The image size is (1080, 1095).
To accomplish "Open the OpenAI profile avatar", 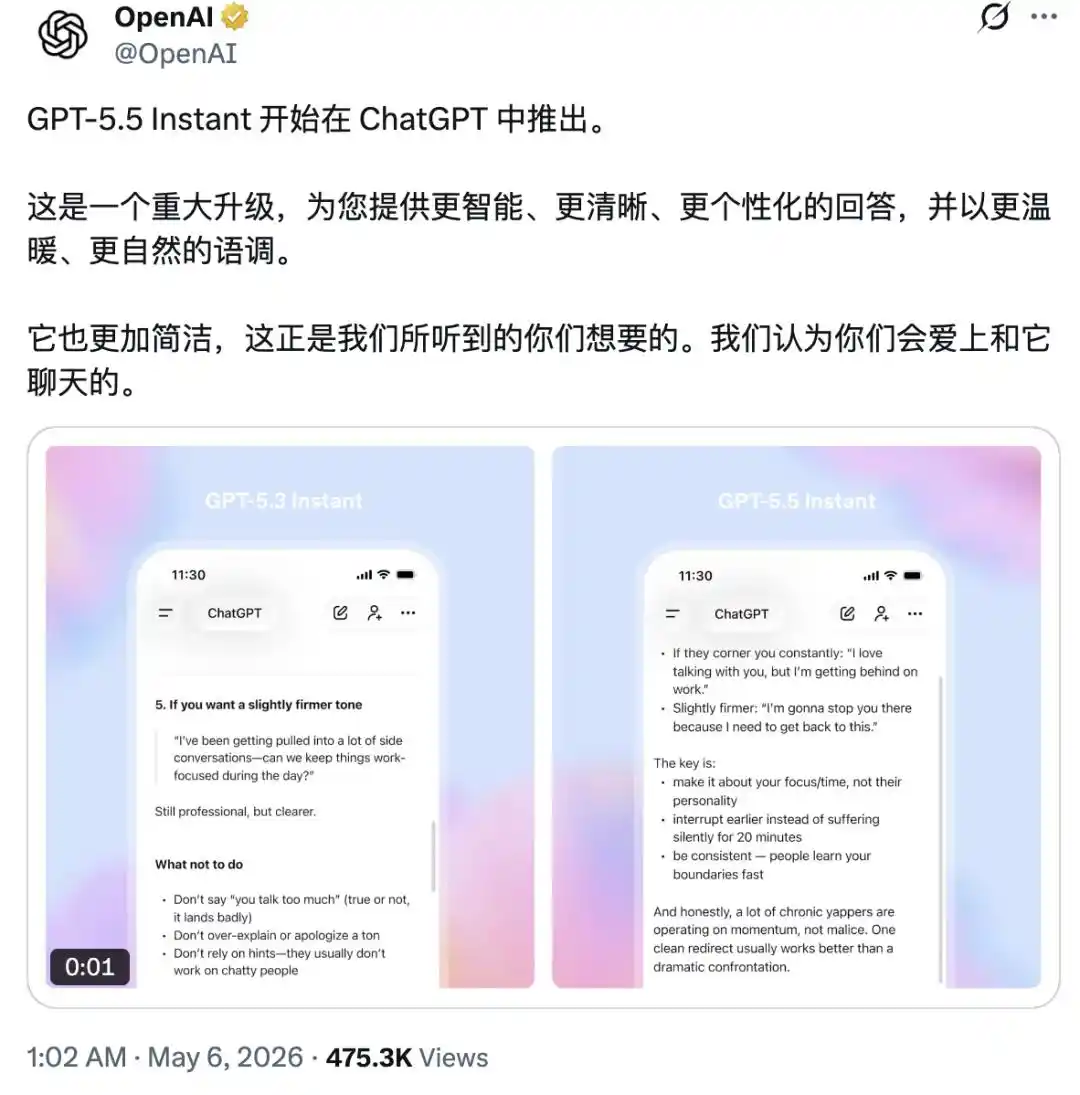I will click(x=63, y=35).
